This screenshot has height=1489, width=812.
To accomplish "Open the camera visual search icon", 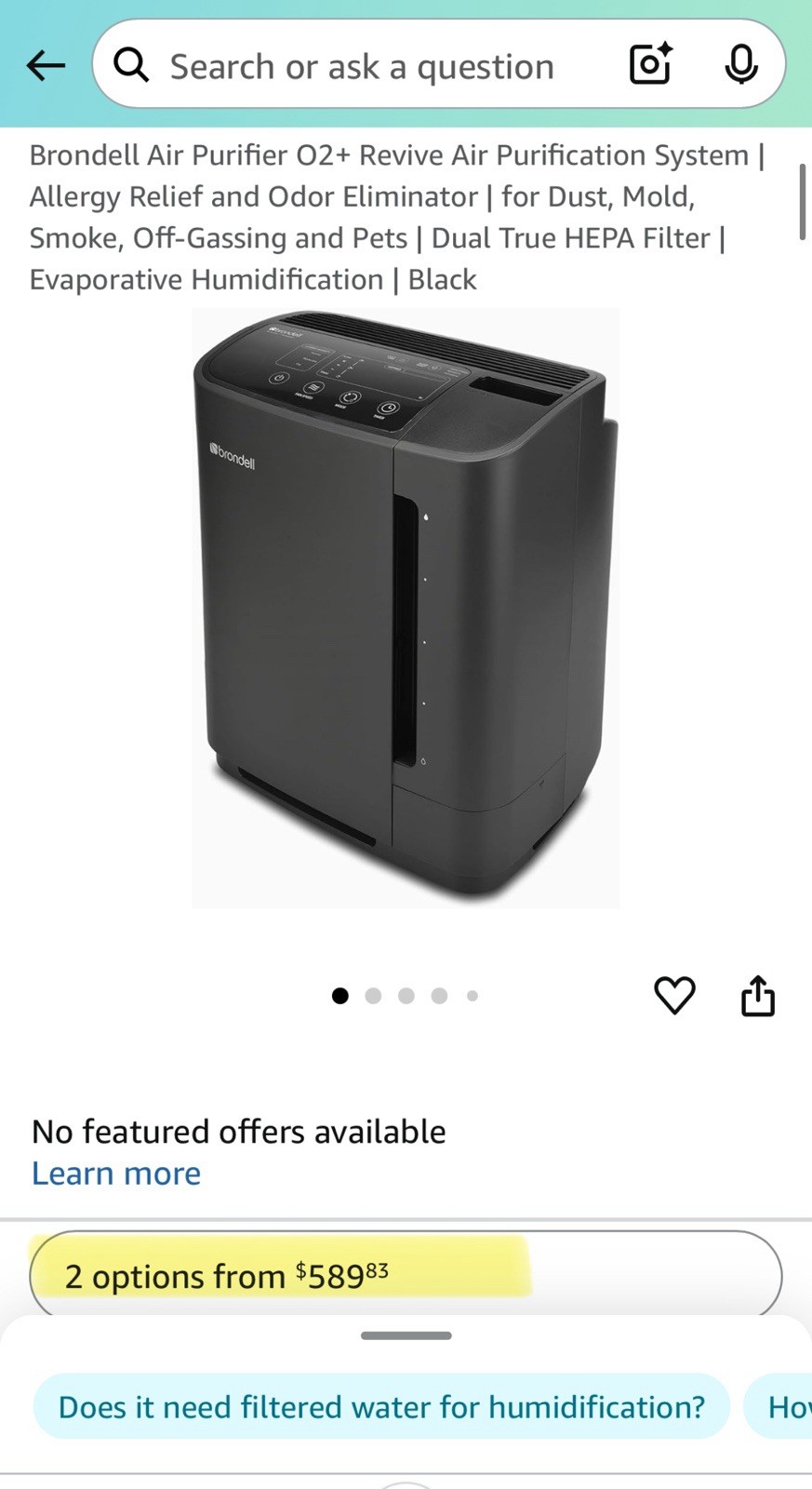I will tap(649, 65).
